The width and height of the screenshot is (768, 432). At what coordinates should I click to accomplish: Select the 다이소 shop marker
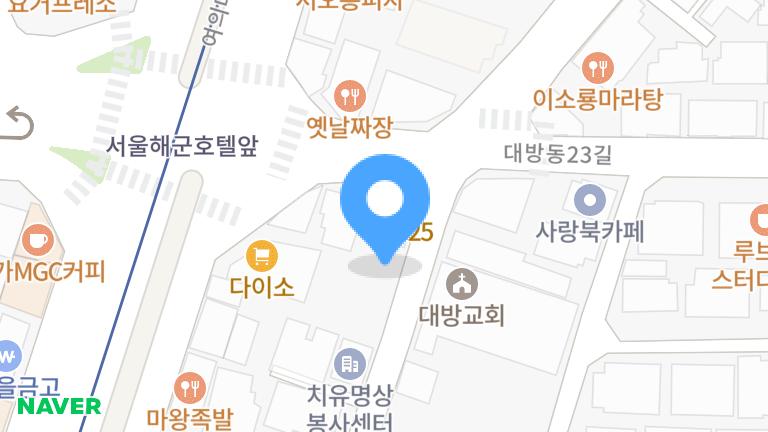coord(263,256)
